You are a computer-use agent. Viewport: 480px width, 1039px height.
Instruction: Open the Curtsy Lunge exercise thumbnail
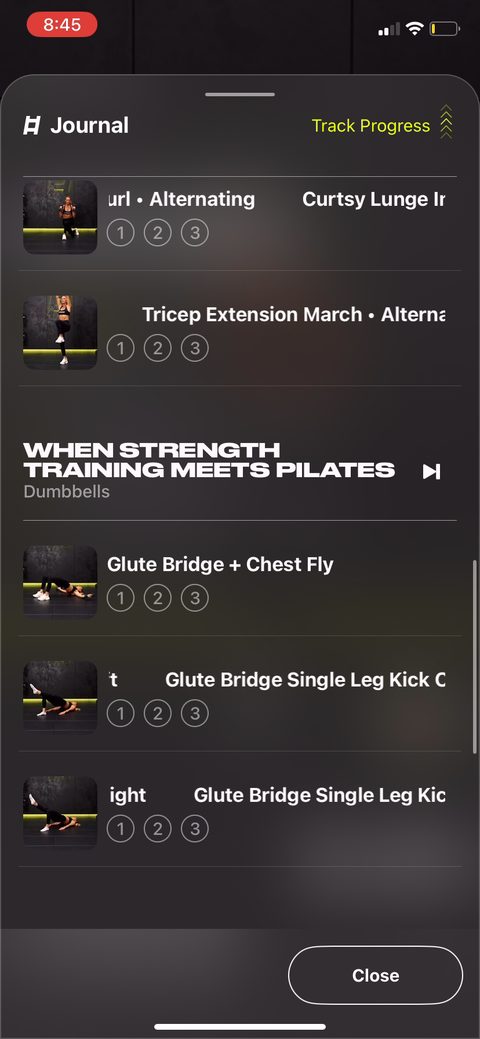tap(60, 217)
